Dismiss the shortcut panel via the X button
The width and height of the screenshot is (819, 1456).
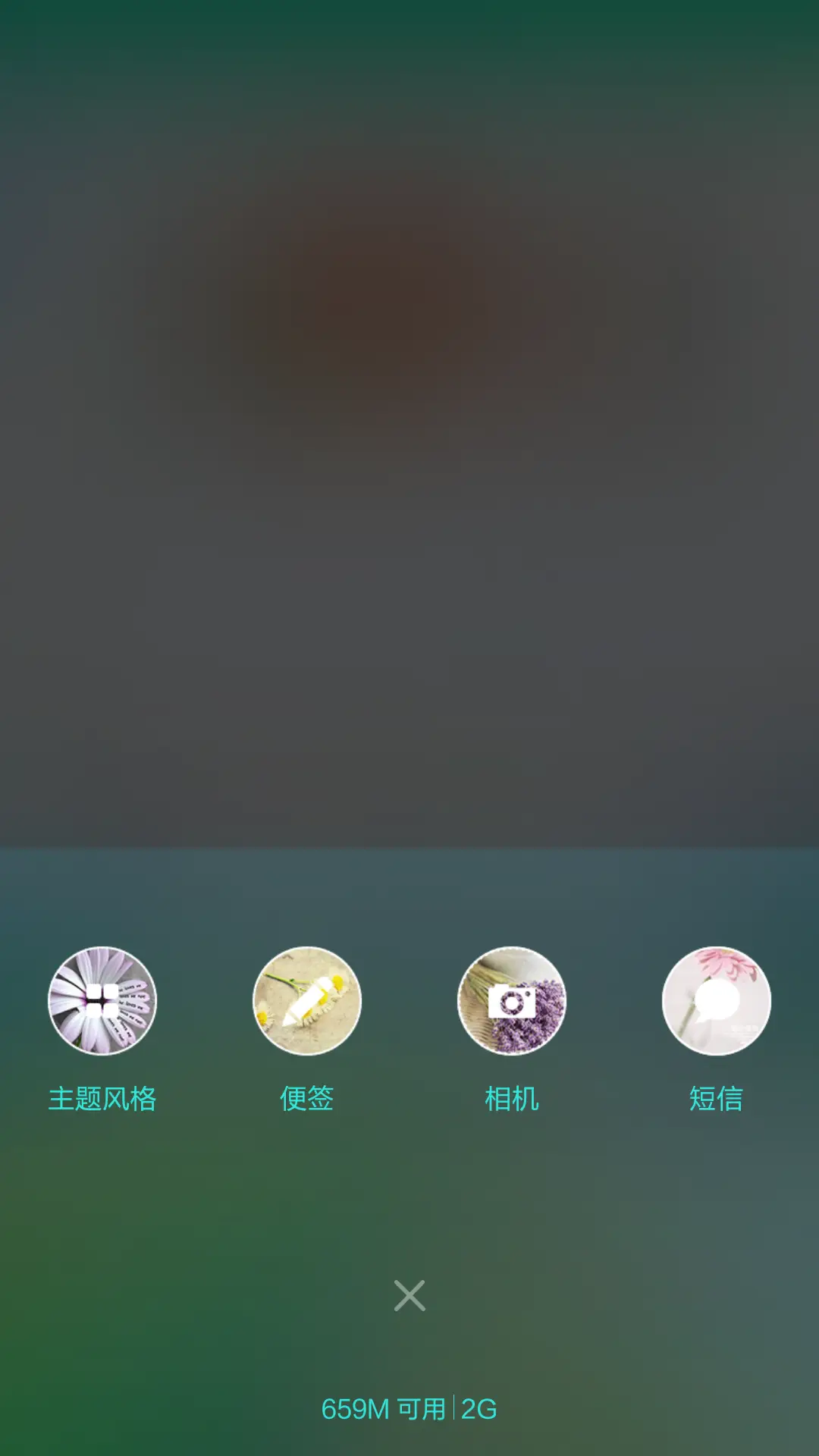click(x=409, y=1295)
